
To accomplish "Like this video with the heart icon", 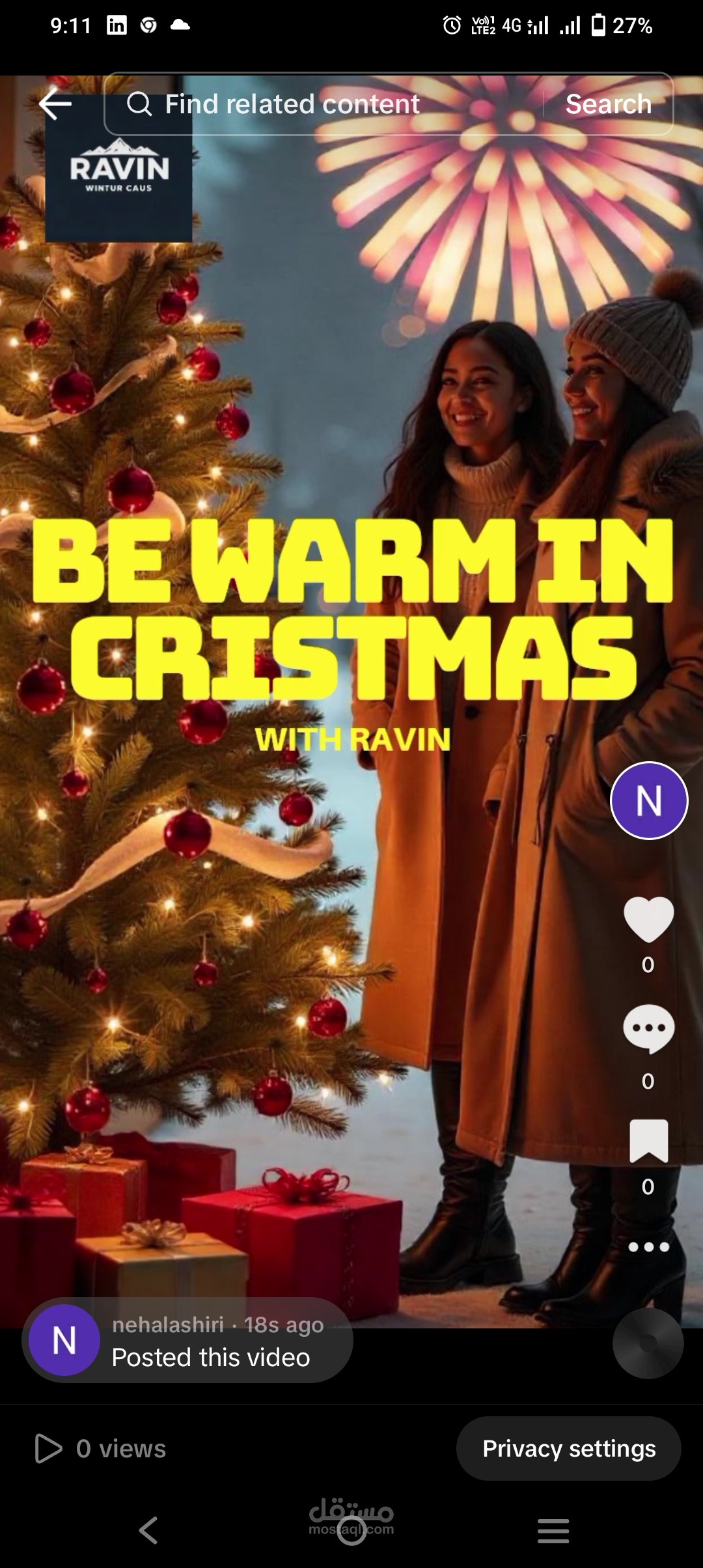I will 648,919.
